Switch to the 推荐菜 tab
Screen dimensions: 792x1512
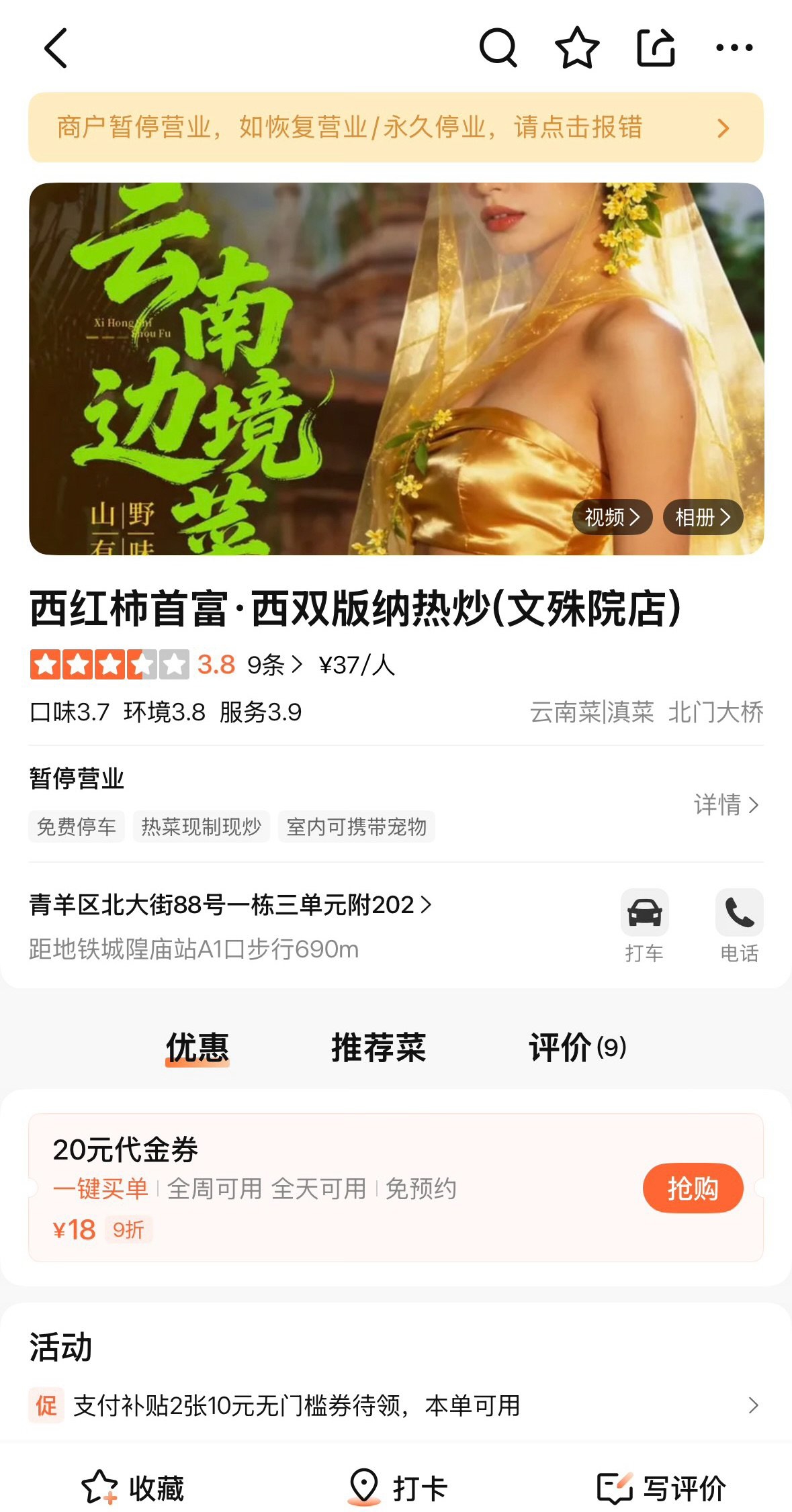tap(378, 1047)
